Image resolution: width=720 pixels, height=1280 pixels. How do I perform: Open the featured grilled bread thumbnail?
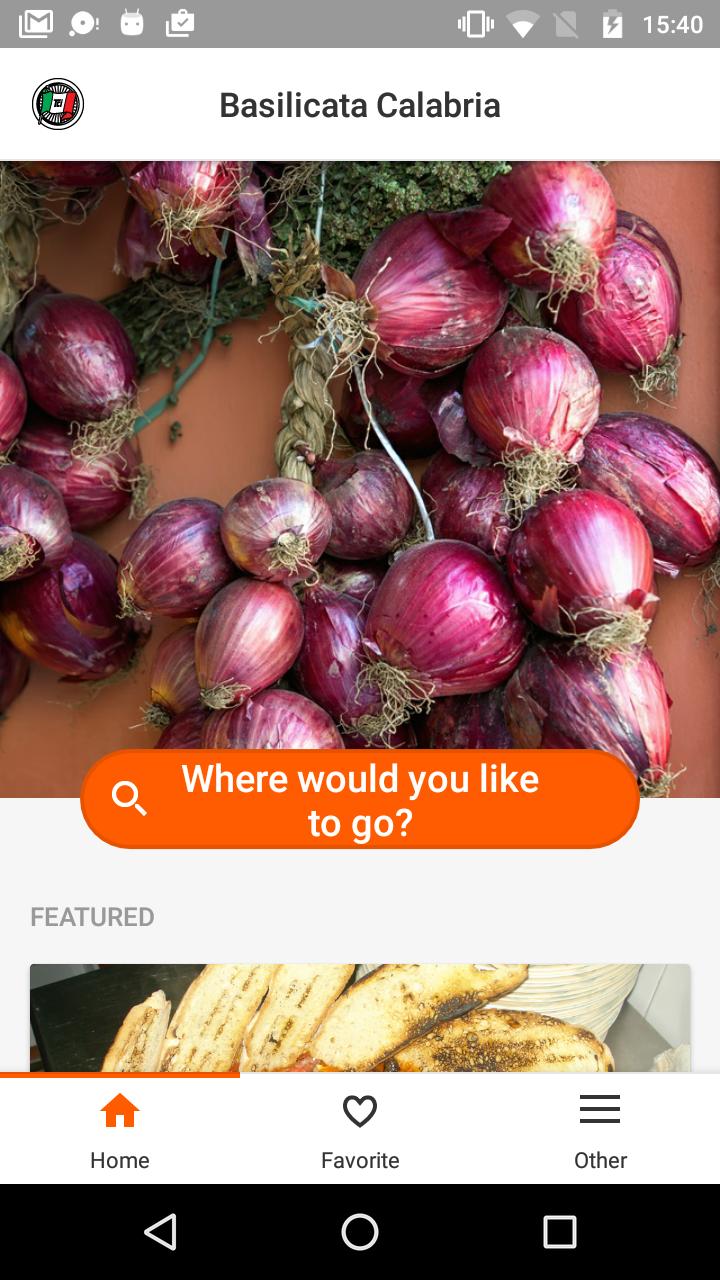coord(360,1020)
